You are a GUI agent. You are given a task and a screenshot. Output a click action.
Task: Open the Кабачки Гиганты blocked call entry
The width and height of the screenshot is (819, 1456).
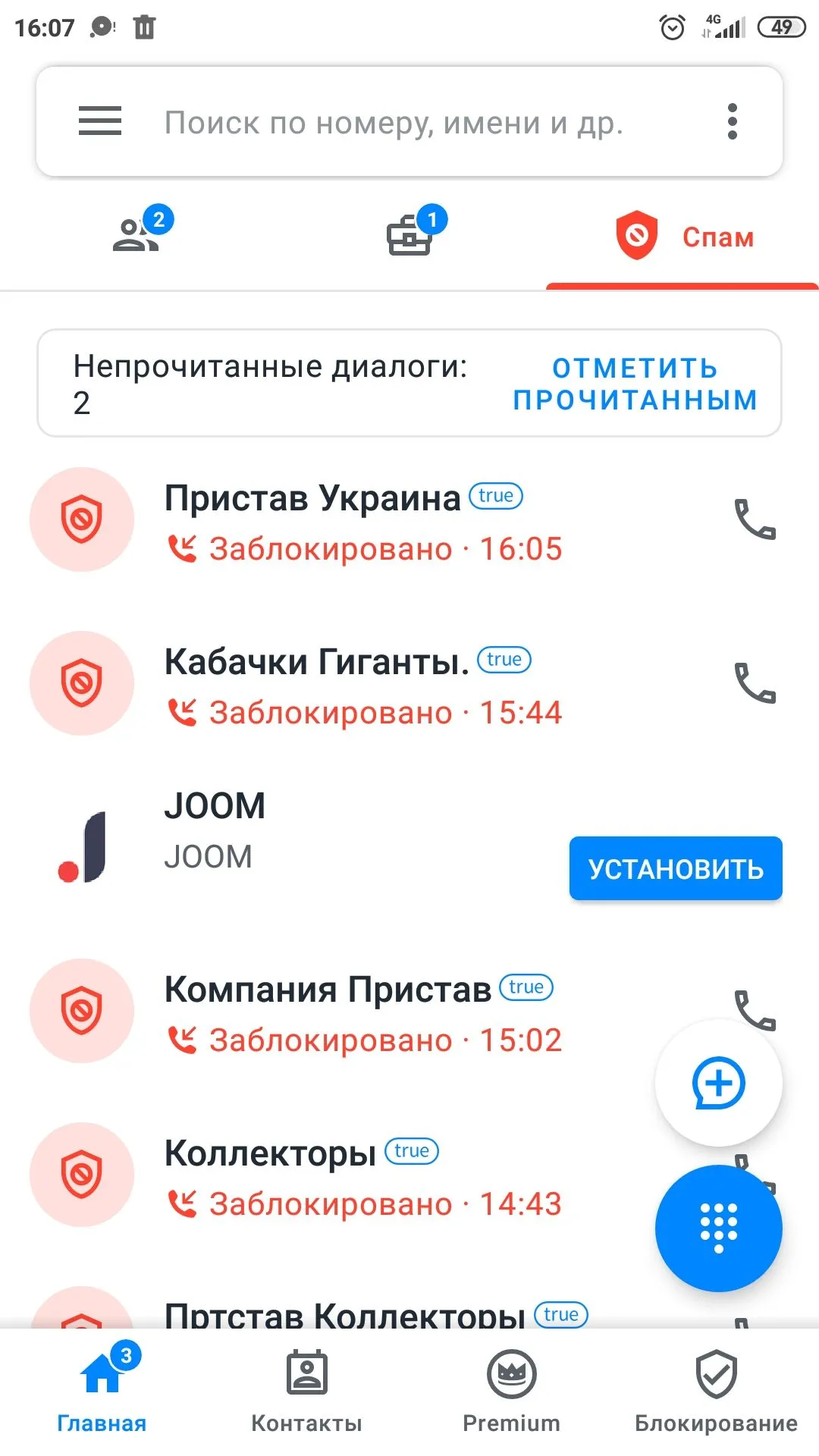pos(364,686)
